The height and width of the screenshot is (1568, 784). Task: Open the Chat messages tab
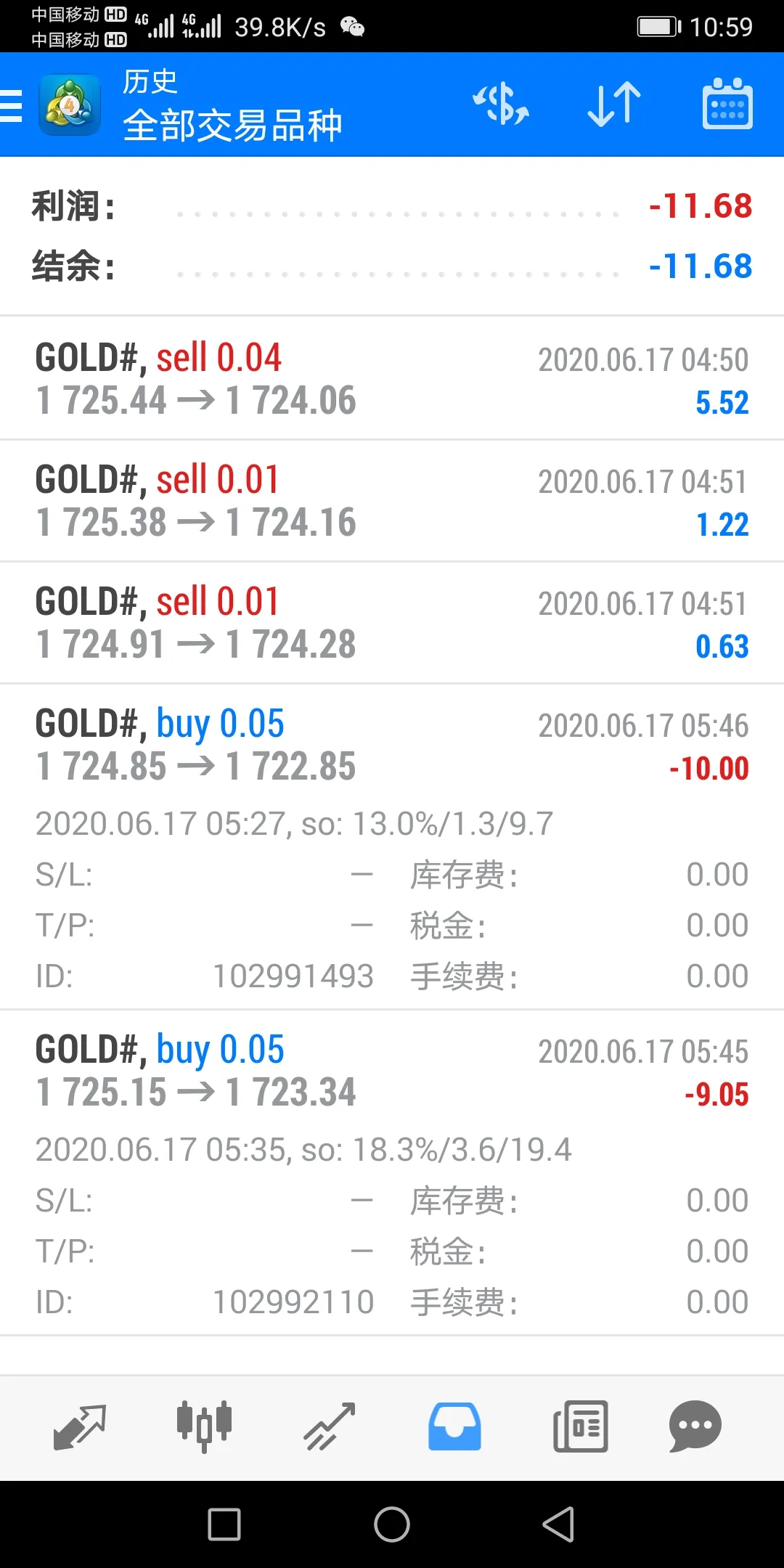point(695,1426)
